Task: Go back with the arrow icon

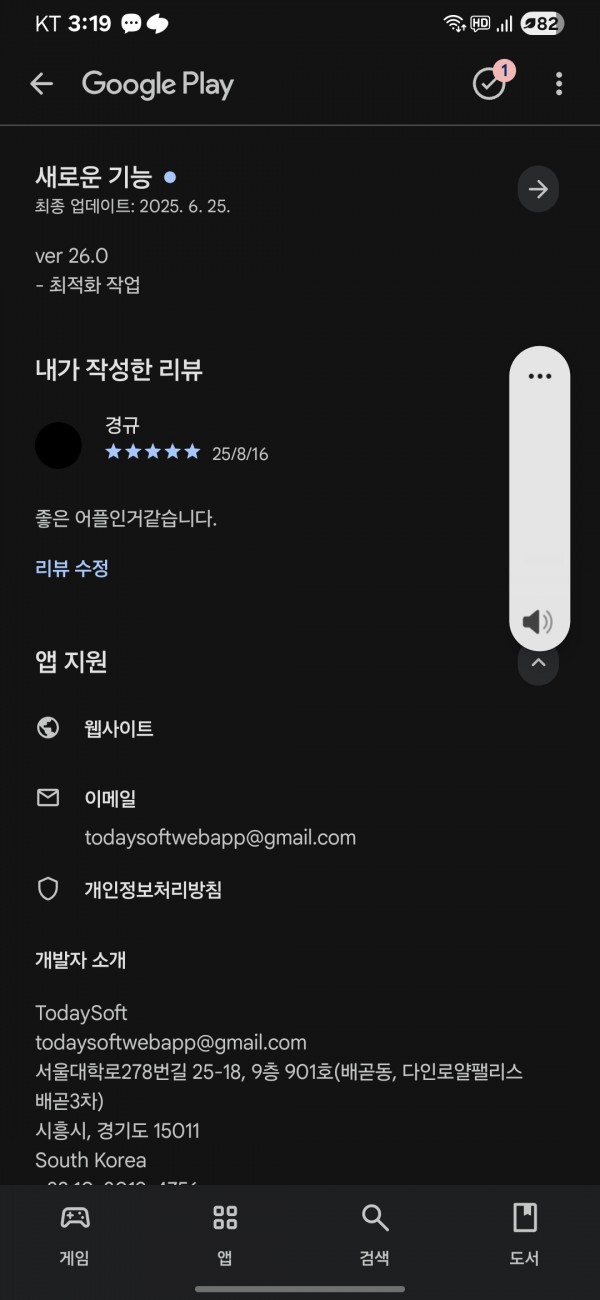Action: click(x=41, y=84)
